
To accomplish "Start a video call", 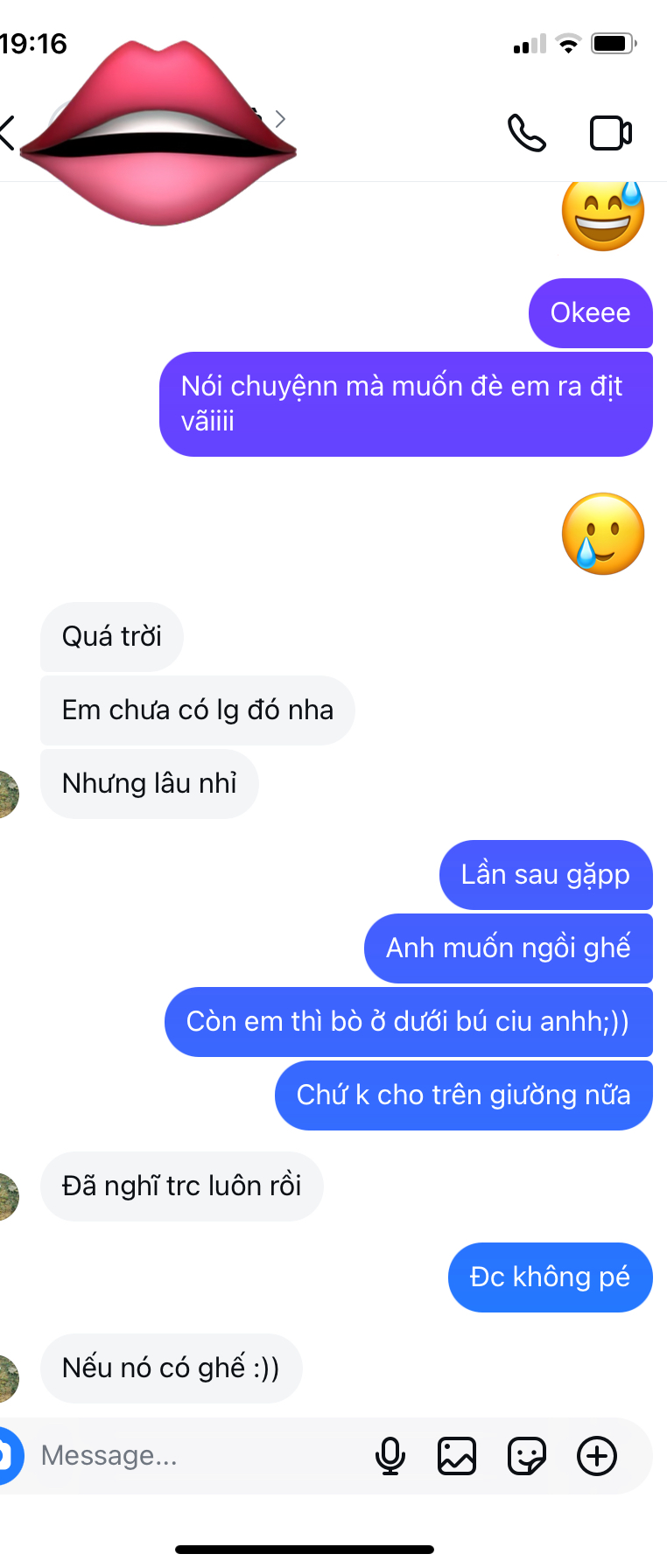I will pos(610,133).
